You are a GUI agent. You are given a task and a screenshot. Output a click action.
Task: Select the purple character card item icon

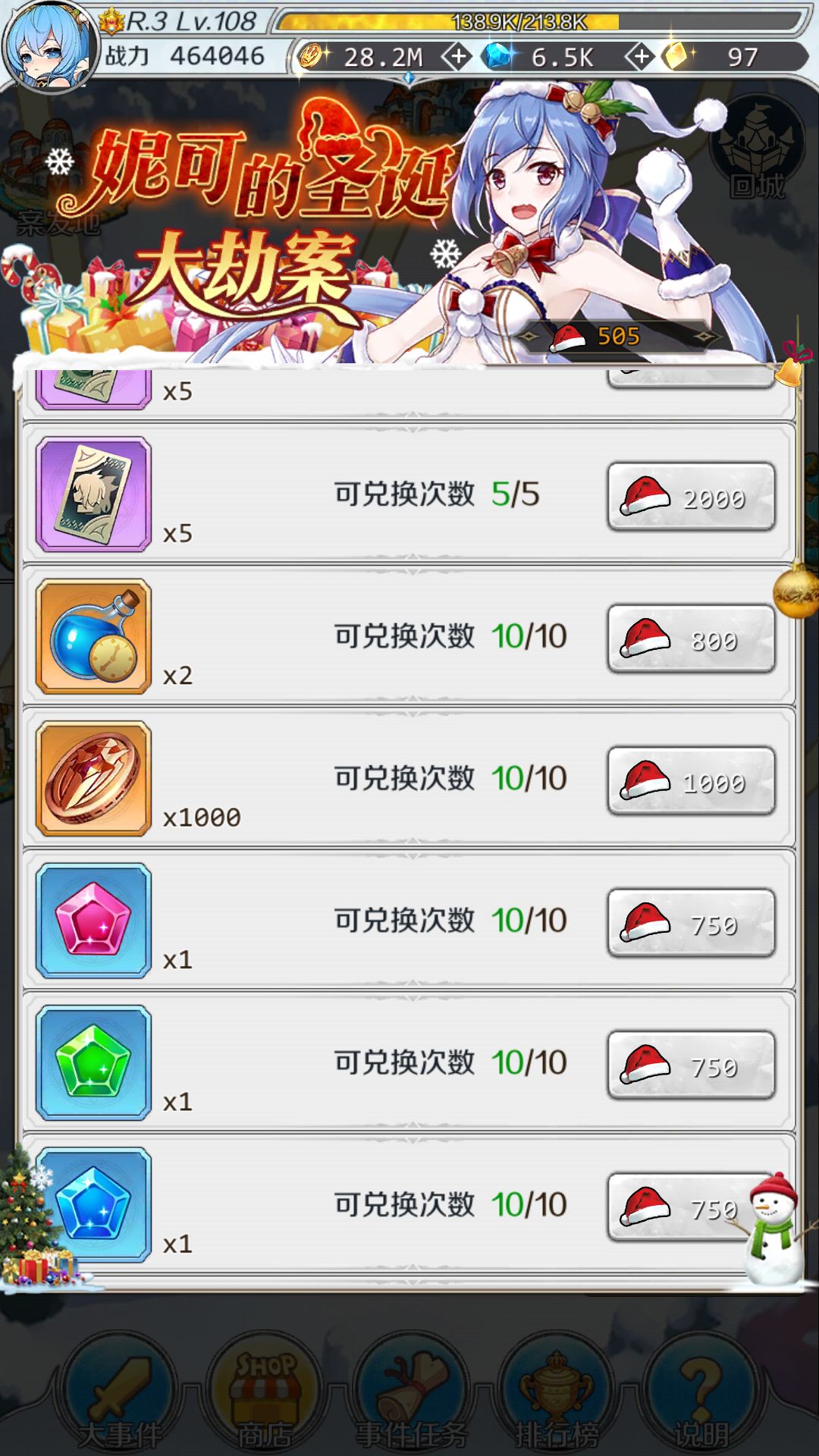[x=93, y=491]
